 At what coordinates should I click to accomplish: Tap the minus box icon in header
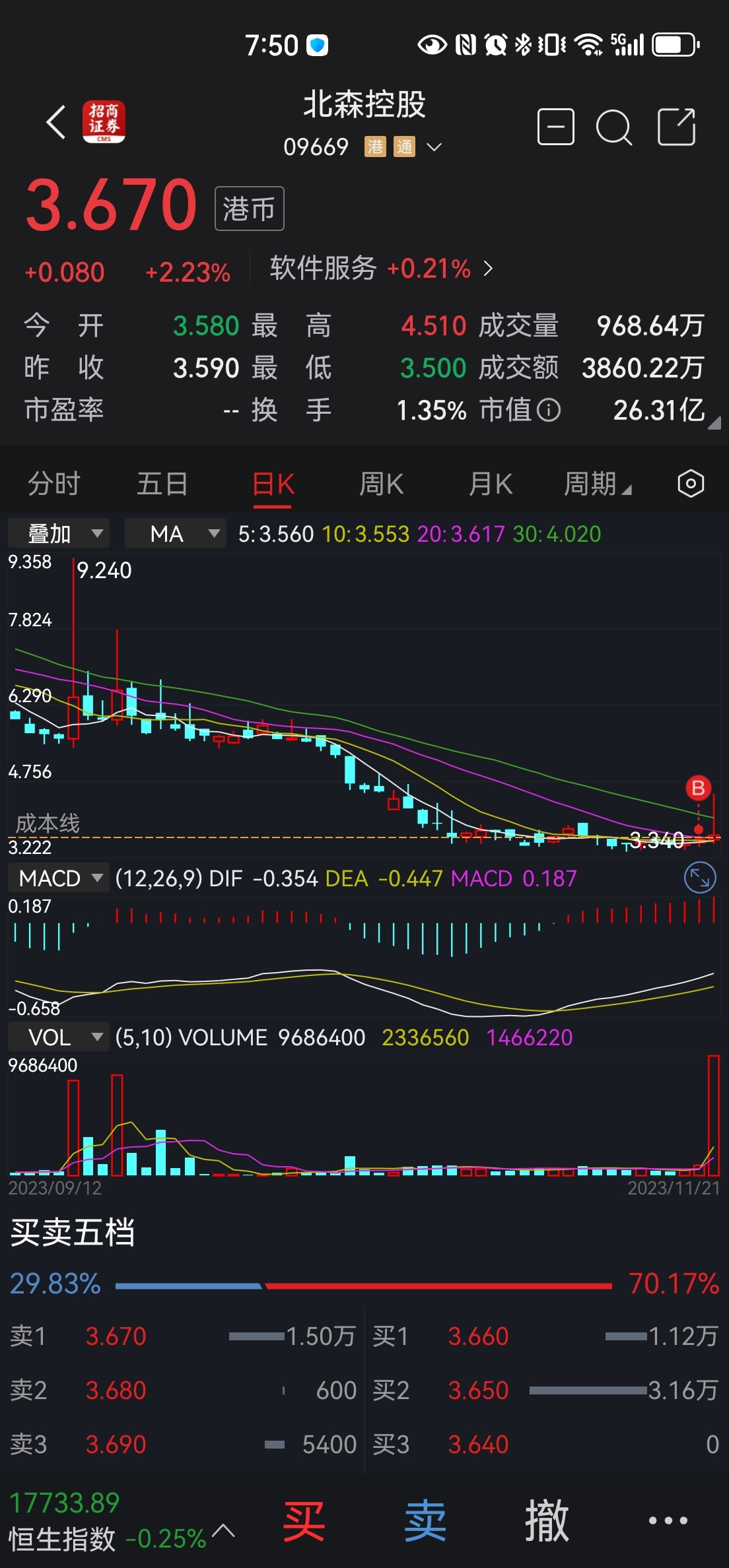click(555, 127)
